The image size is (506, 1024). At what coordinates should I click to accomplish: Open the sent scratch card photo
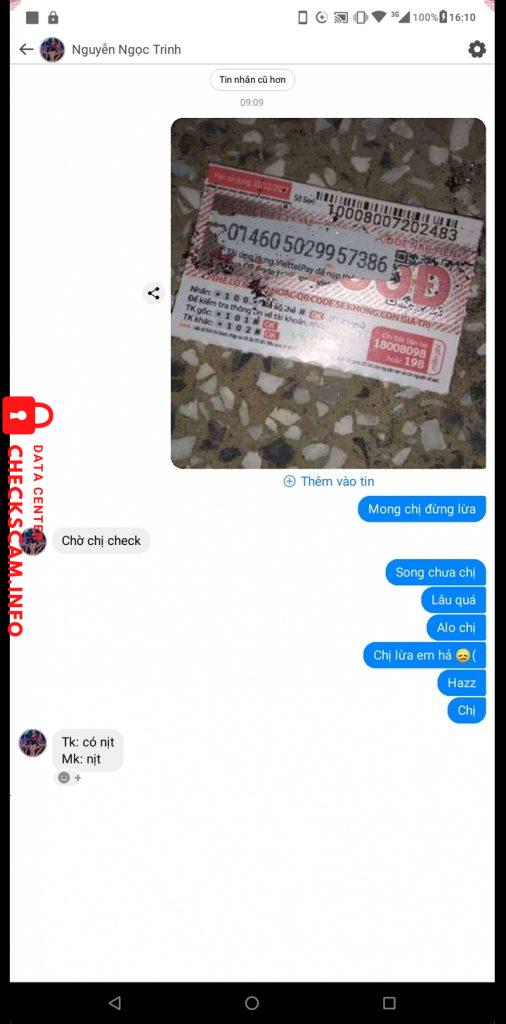click(x=328, y=293)
